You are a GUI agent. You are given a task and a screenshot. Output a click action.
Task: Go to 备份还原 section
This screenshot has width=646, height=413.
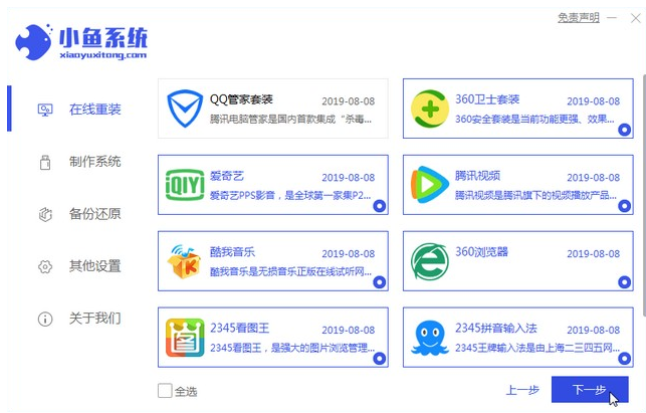[x=94, y=213]
